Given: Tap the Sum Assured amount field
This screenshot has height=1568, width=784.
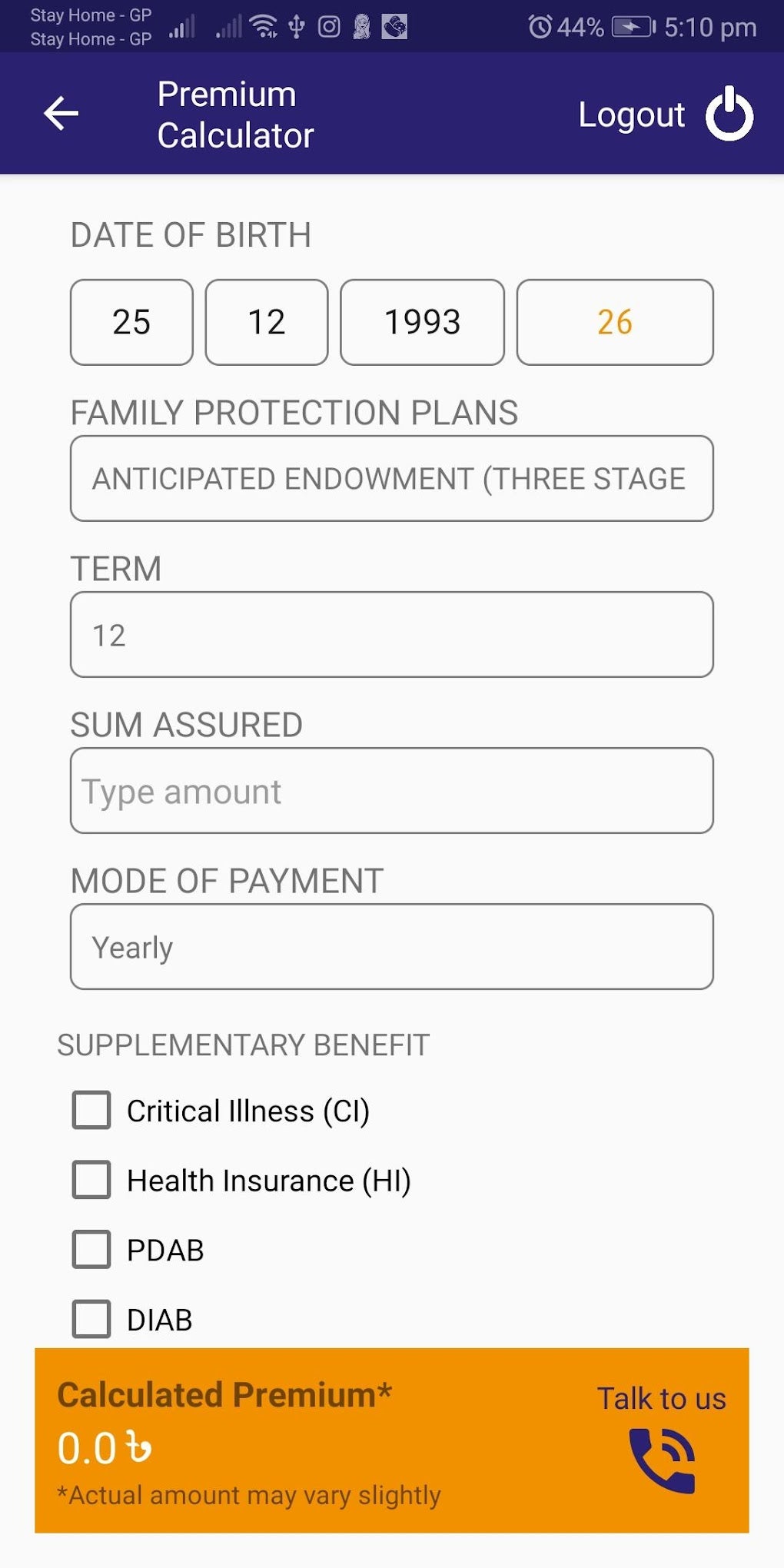Looking at the screenshot, I should click(x=392, y=790).
